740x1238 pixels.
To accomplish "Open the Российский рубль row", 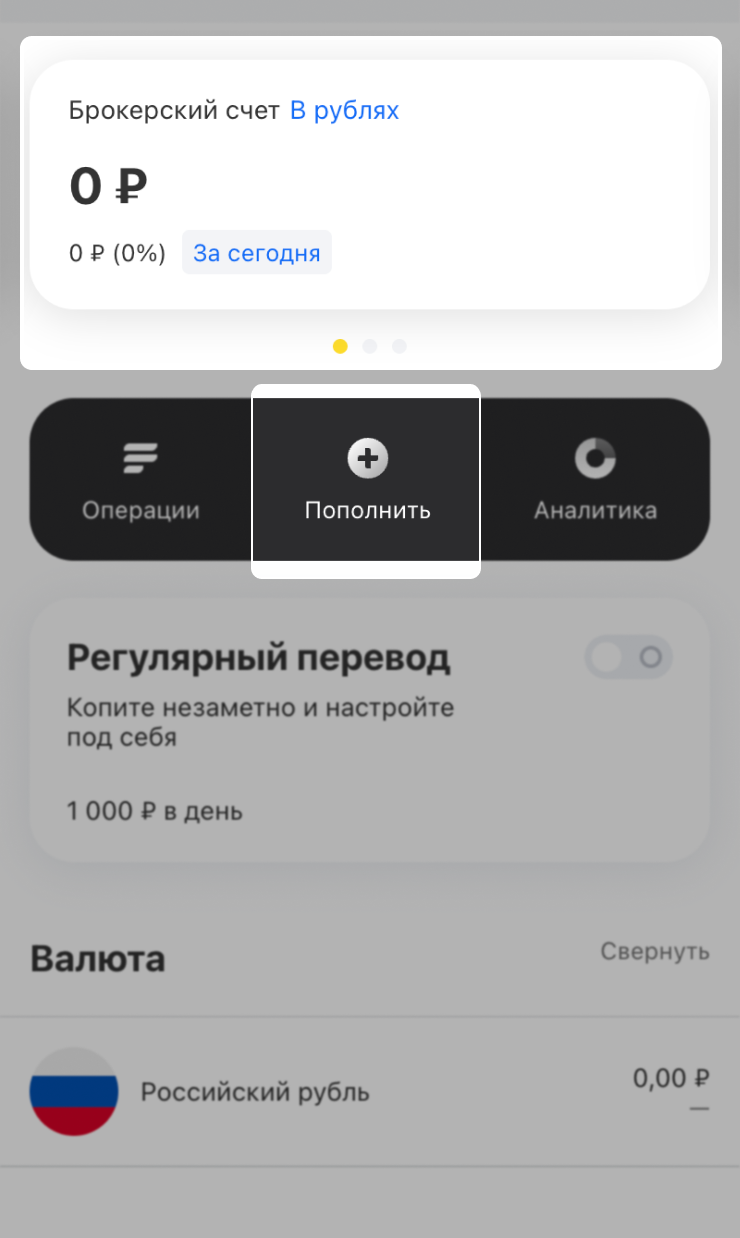I will tap(369, 1092).
